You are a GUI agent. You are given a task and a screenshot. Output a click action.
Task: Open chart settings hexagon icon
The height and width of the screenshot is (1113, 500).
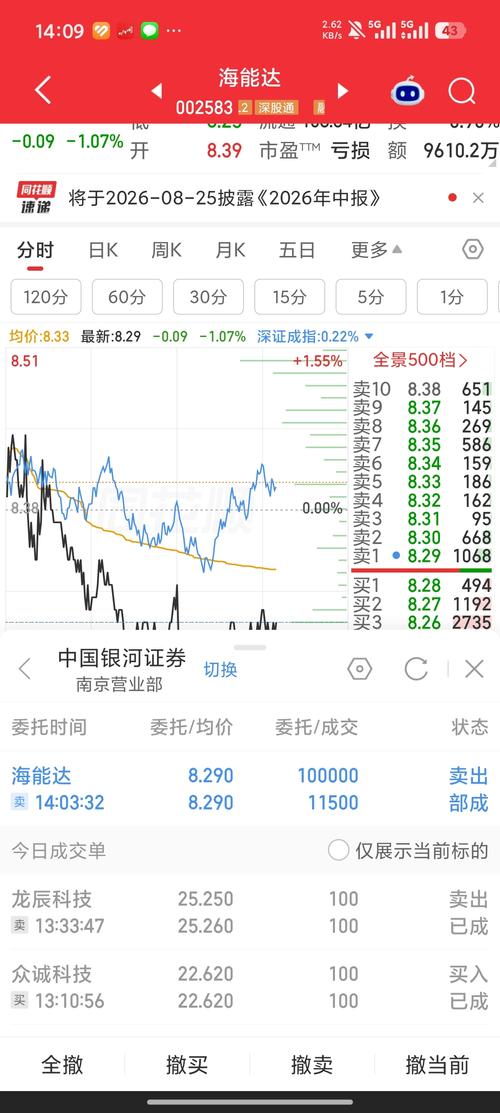[x=472, y=249]
